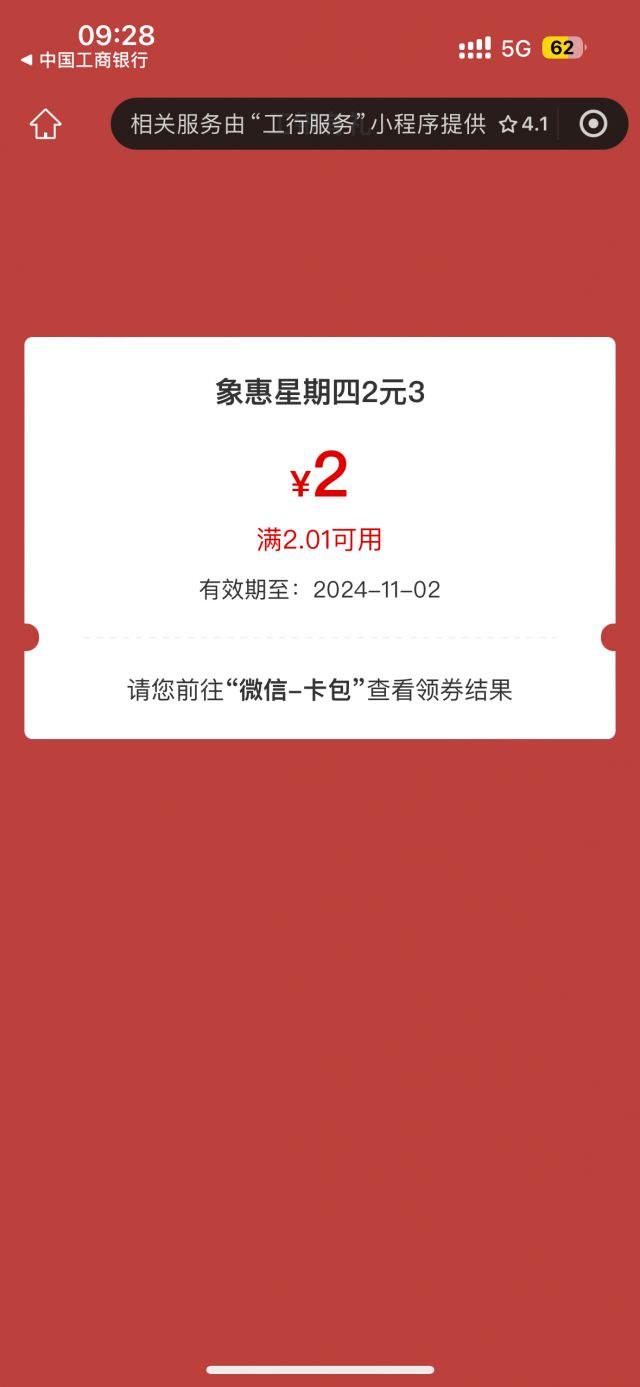640x1387 pixels.
Task: Close the mini program via circle icon
Action: [593, 124]
